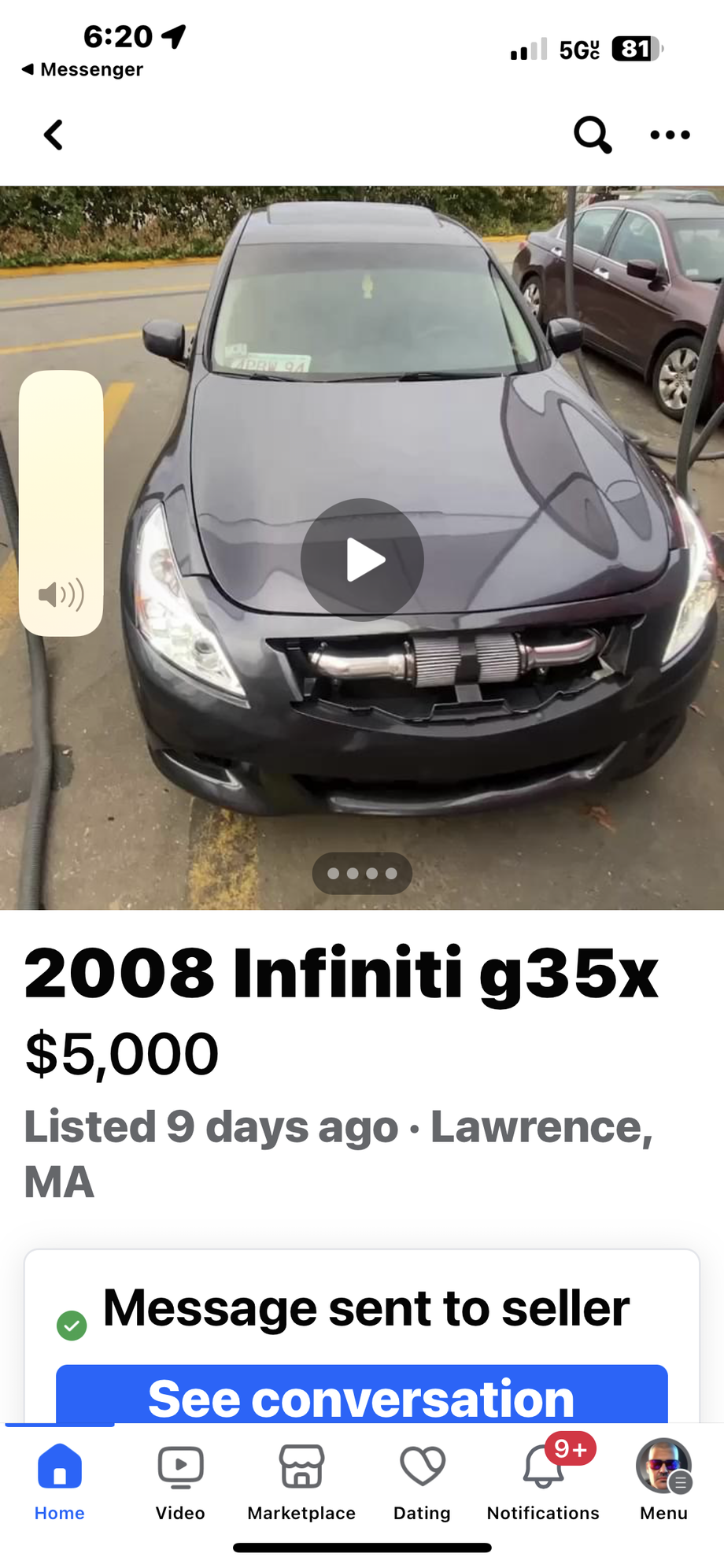The image size is (724, 1568).
Task: Open the Notifications bell tab
Action: click(543, 1481)
